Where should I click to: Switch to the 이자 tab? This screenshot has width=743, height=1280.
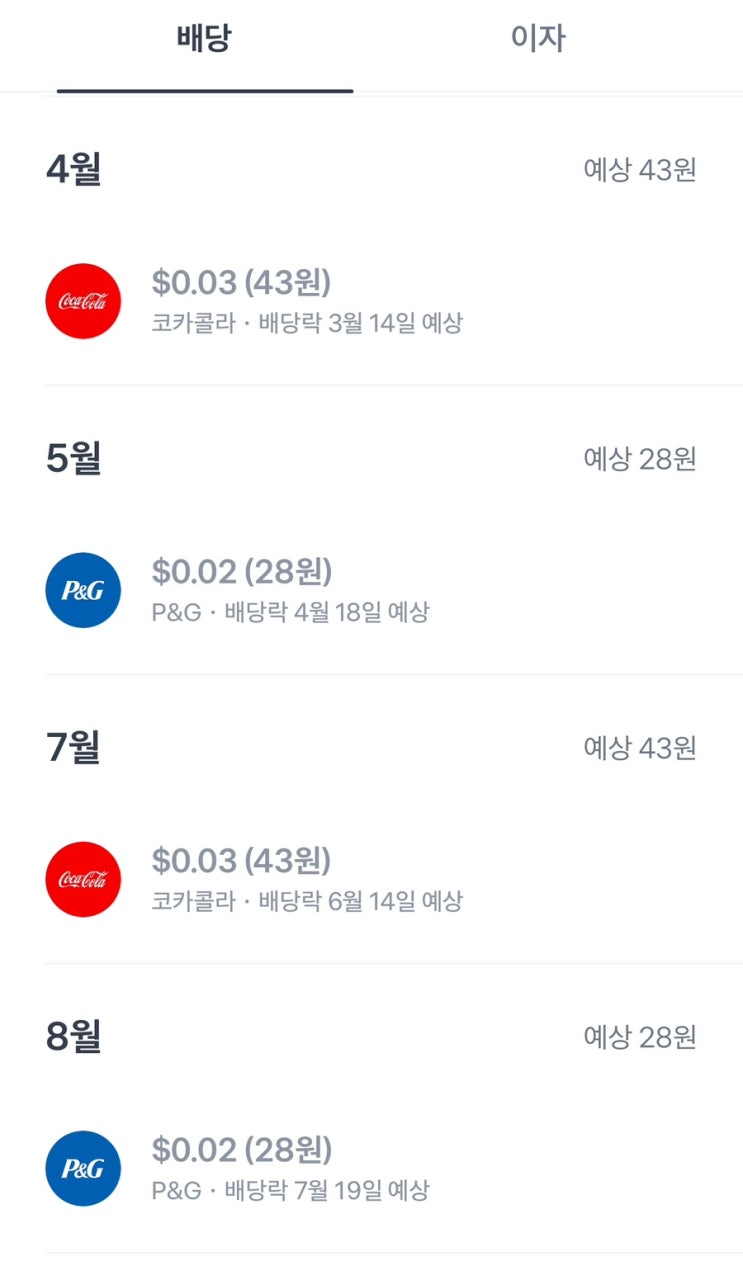[538, 40]
